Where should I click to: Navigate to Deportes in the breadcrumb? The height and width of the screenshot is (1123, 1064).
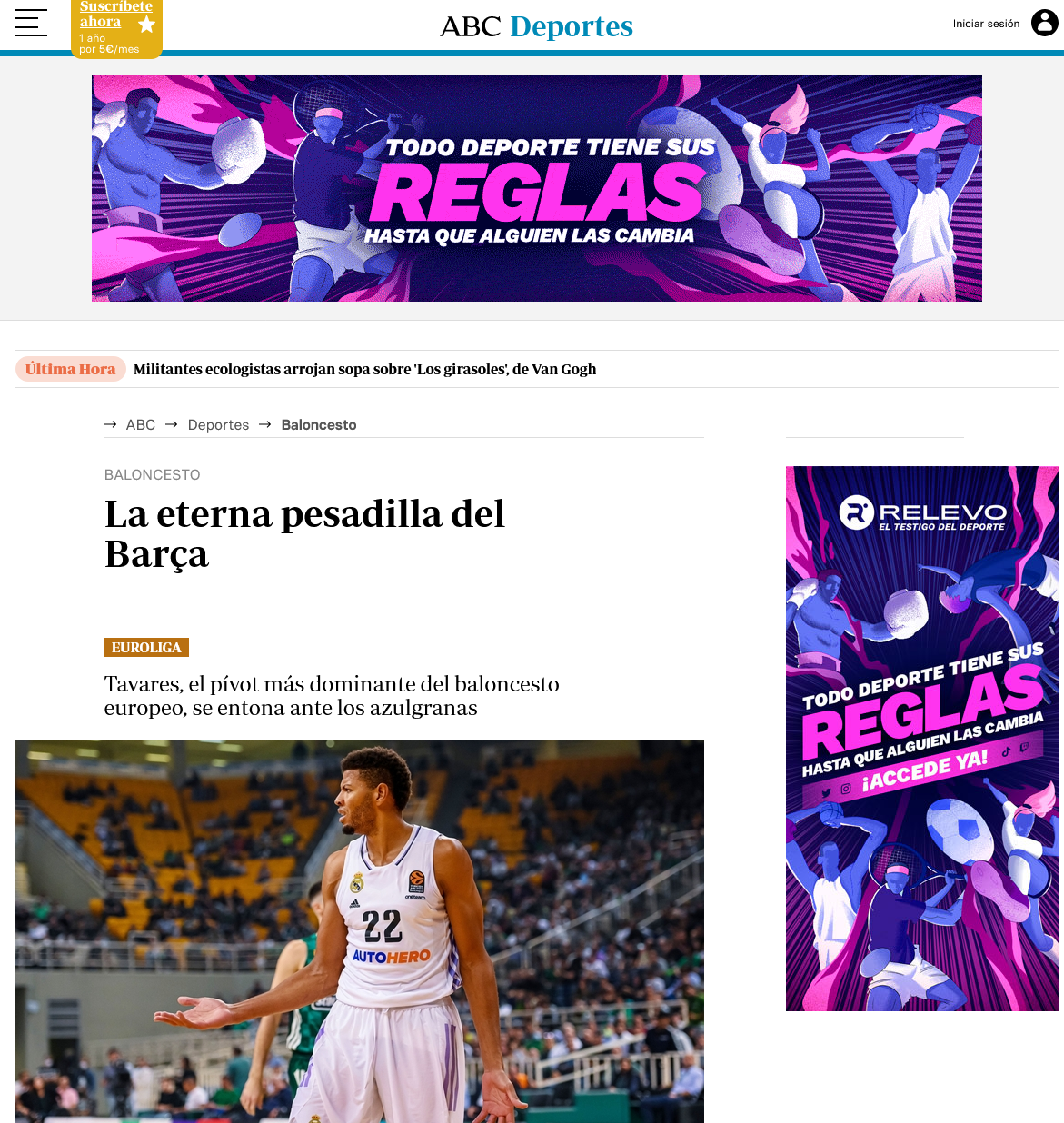[218, 424]
